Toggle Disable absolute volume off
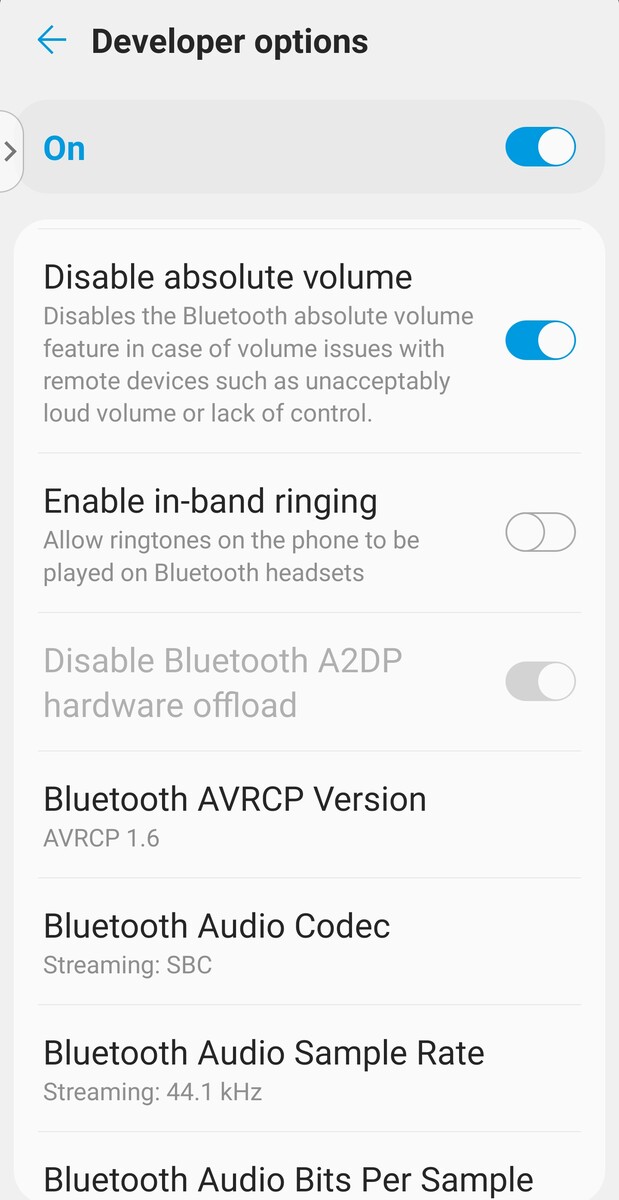This screenshot has height=1200, width=619. [x=540, y=341]
